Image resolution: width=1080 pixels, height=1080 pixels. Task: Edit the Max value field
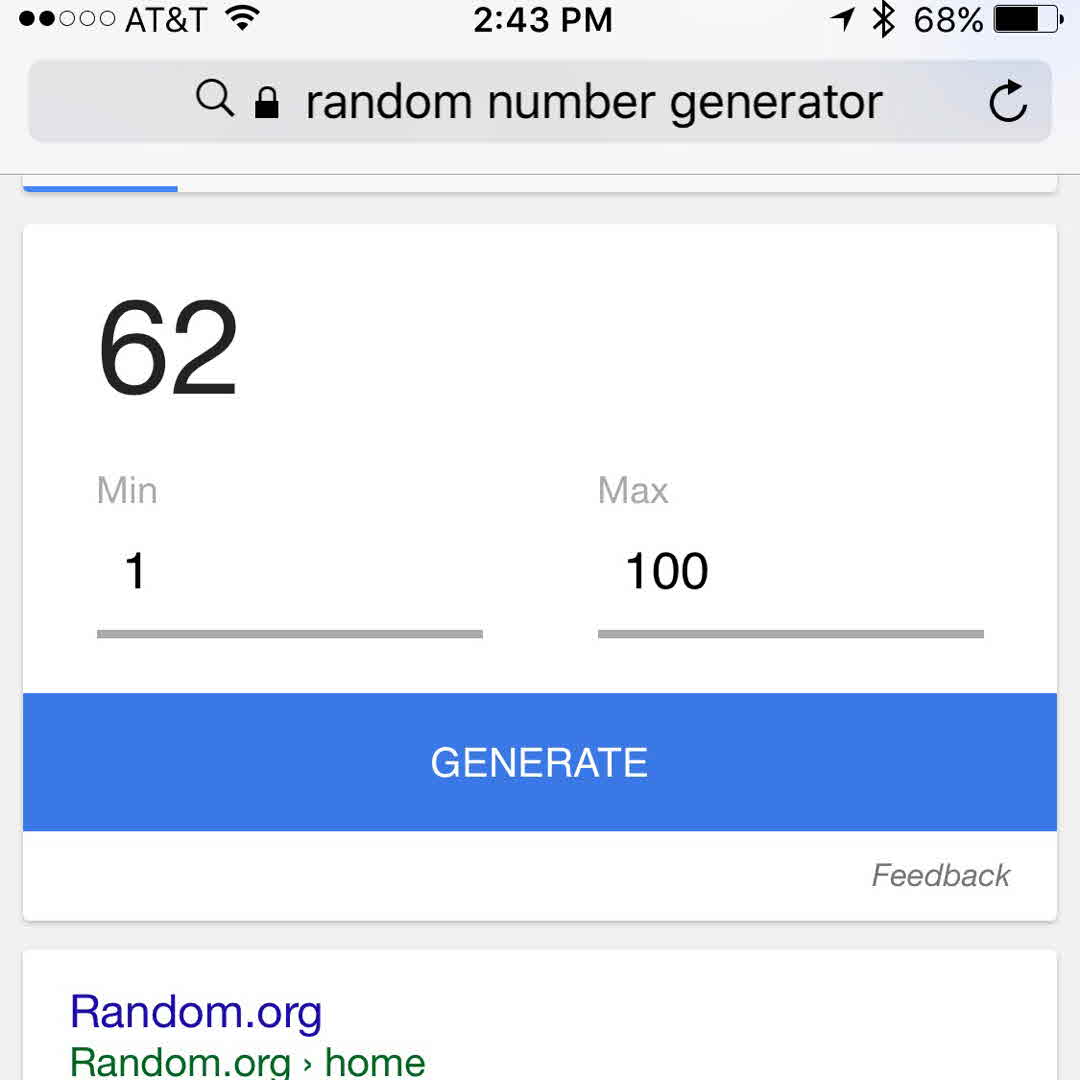point(790,573)
